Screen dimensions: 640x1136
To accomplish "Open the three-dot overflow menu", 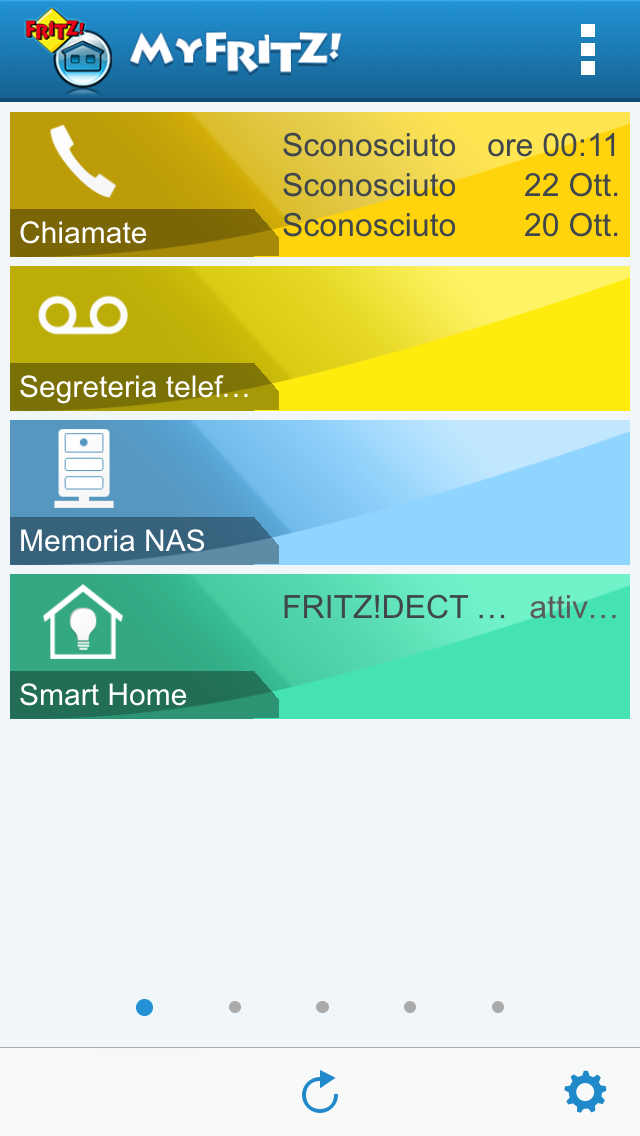I will pos(588,50).
